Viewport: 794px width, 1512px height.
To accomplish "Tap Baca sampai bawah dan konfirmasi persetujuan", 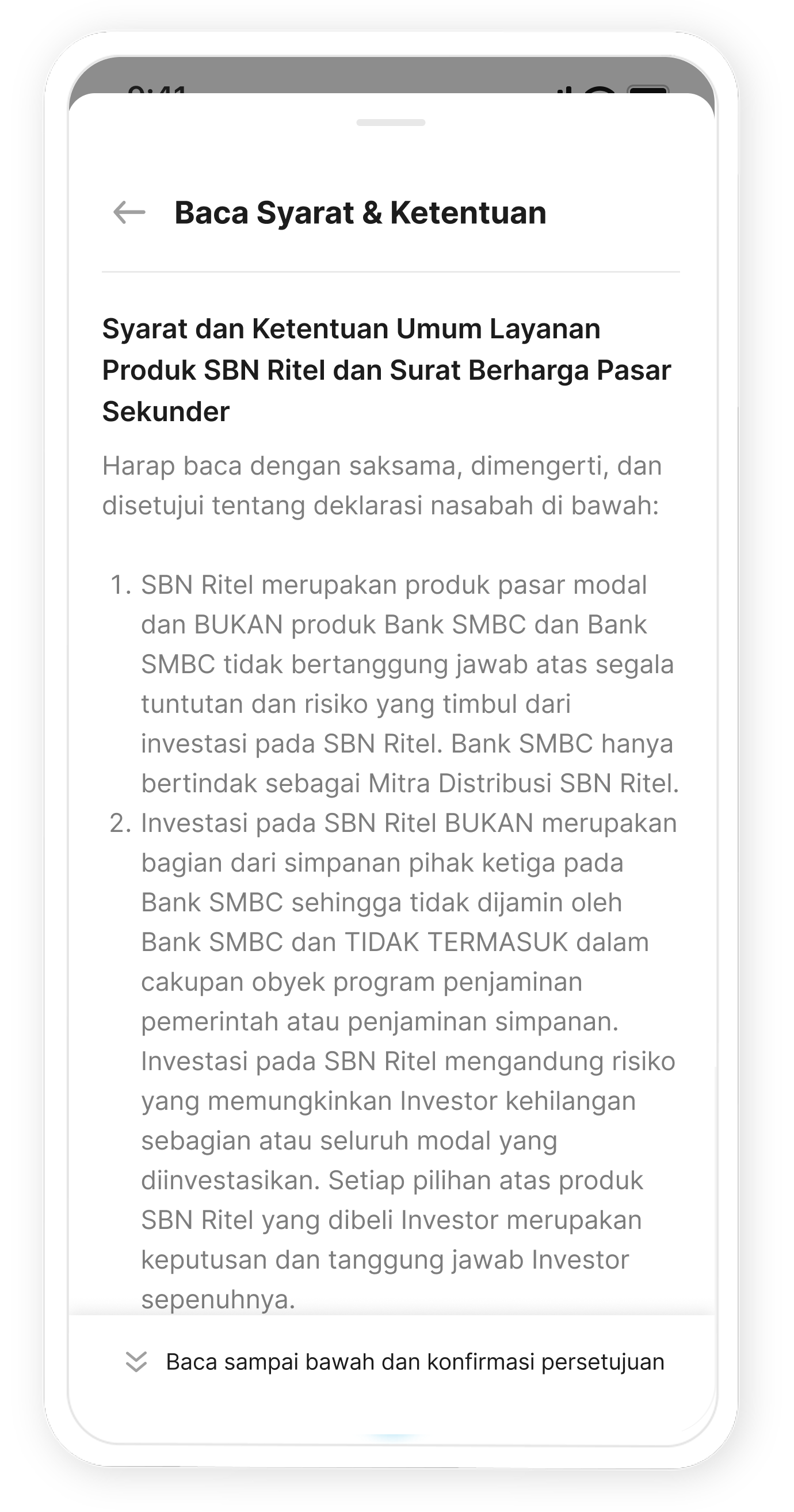I will pyautogui.click(x=394, y=1362).
